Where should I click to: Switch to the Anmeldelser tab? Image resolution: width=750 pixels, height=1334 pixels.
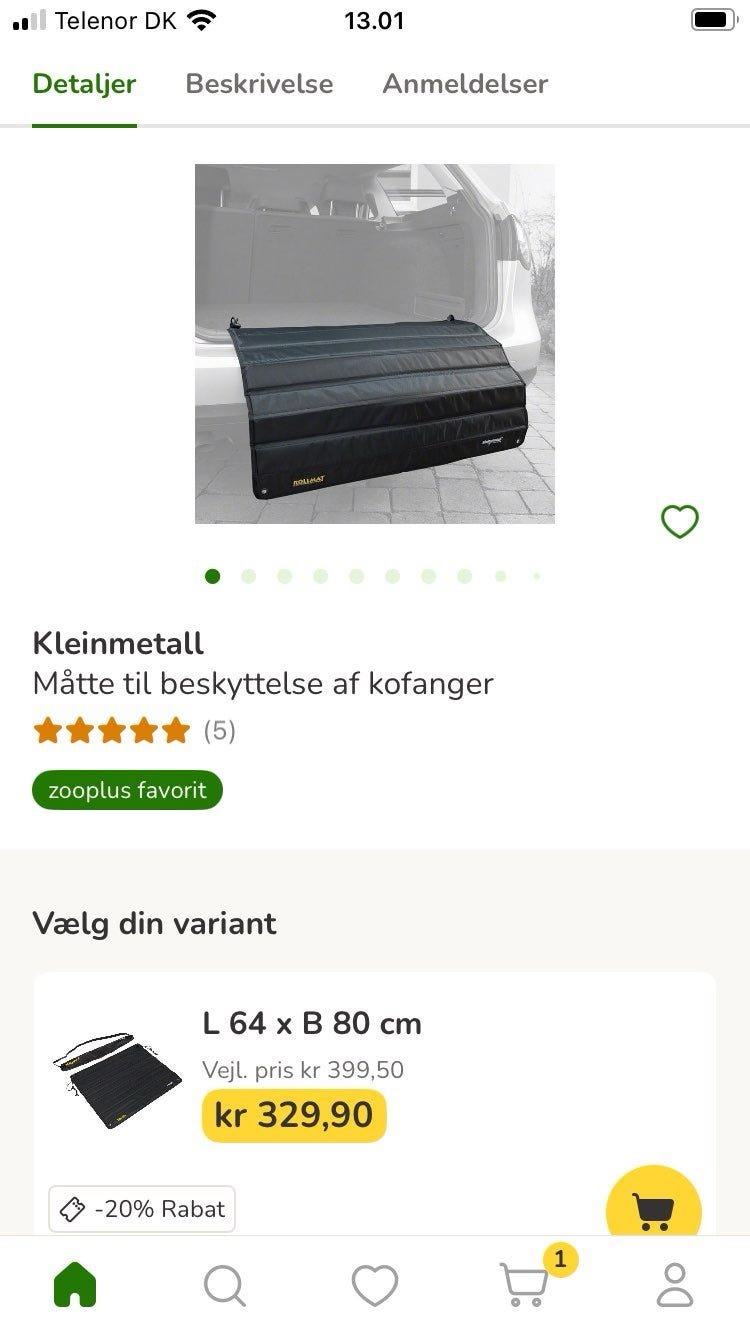click(x=465, y=84)
